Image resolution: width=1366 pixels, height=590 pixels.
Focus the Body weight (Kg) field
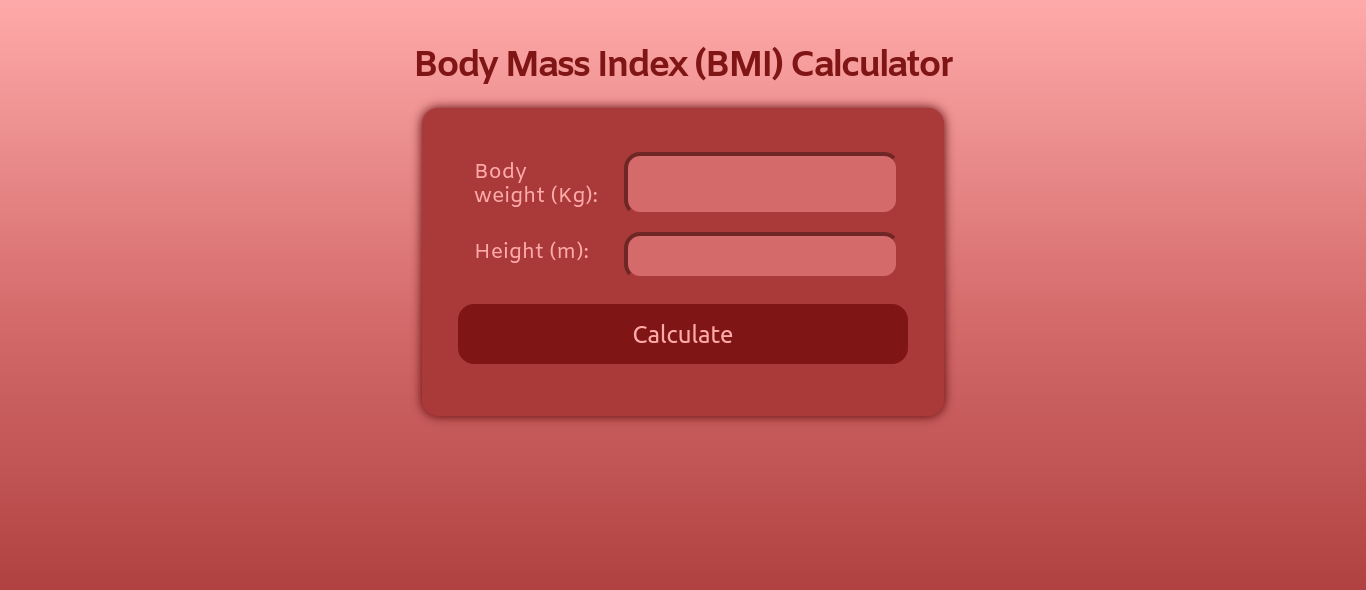(x=761, y=183)
